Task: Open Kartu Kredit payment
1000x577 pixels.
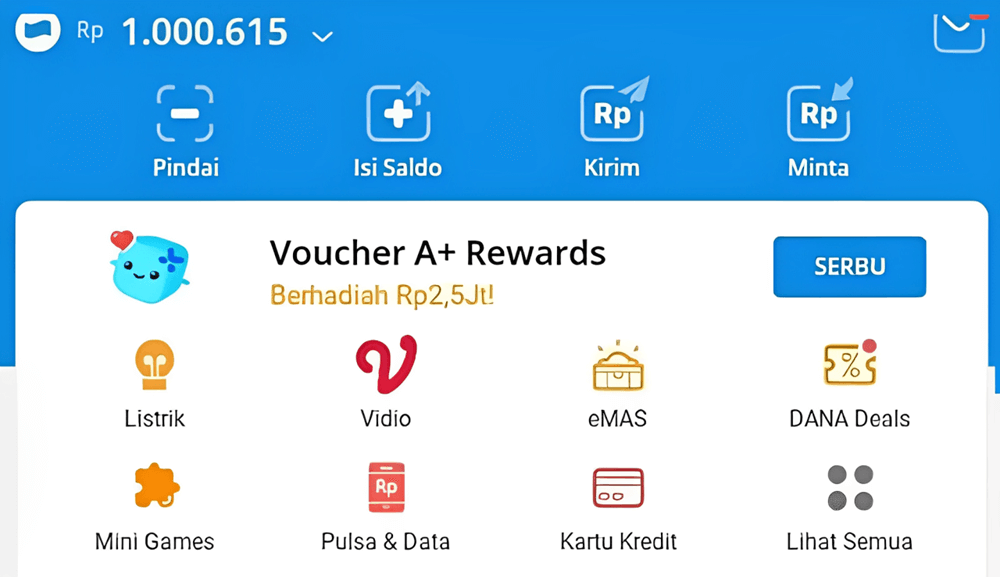Action: (x=618, y=508)
